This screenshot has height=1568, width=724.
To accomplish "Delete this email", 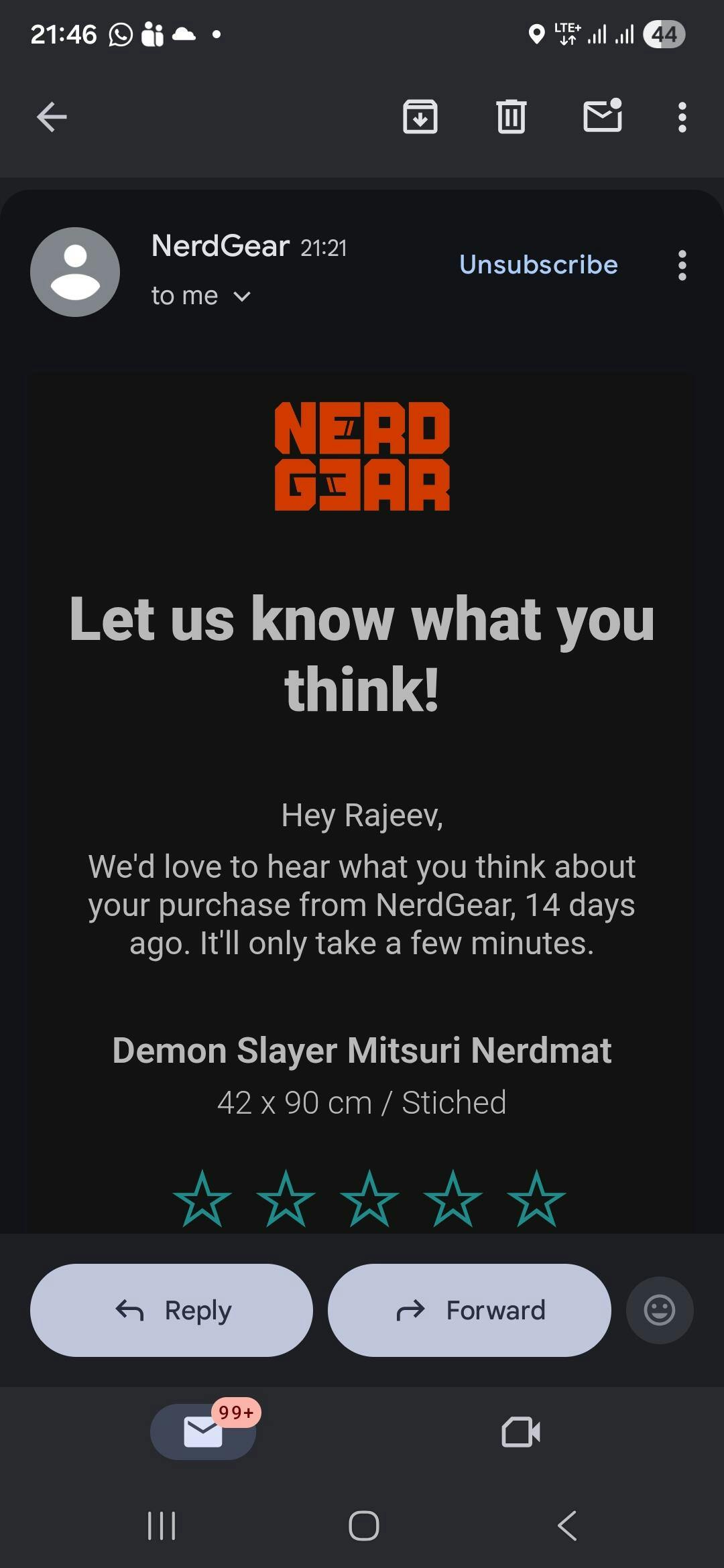I will click(x=511, y=117).
